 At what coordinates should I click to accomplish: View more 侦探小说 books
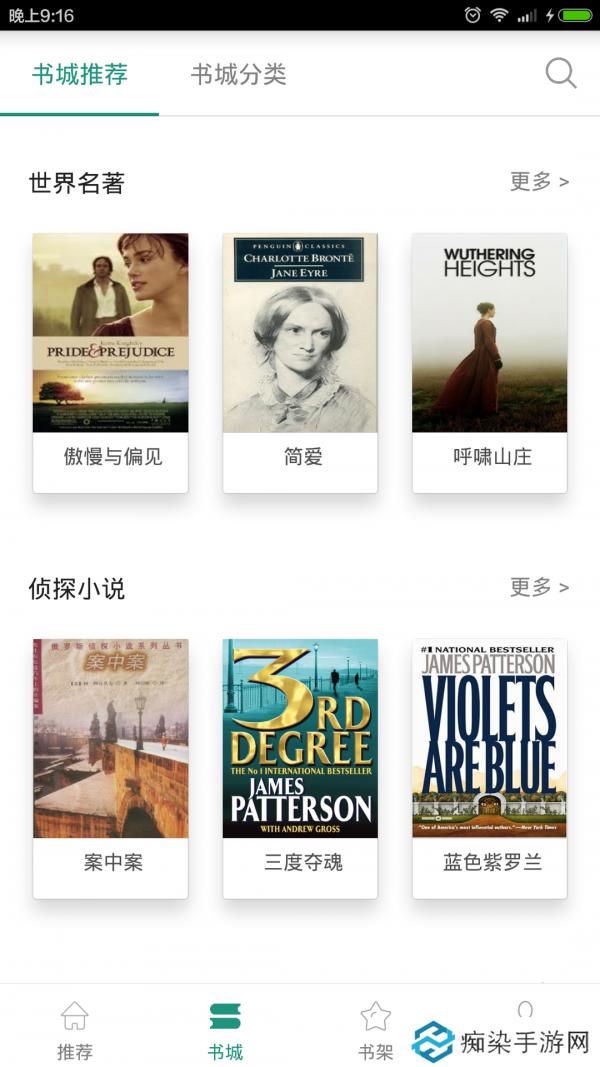[539, 587]
